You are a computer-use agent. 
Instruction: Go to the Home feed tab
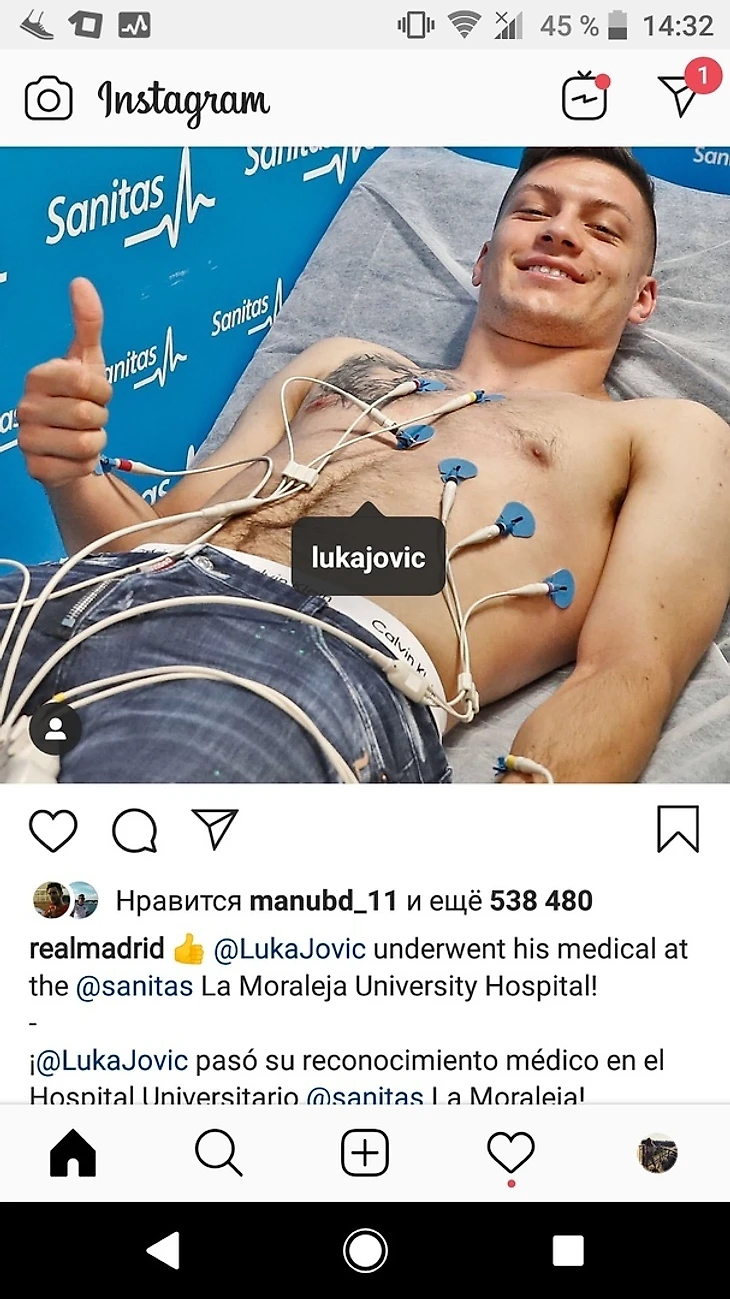pos(73,1155)
